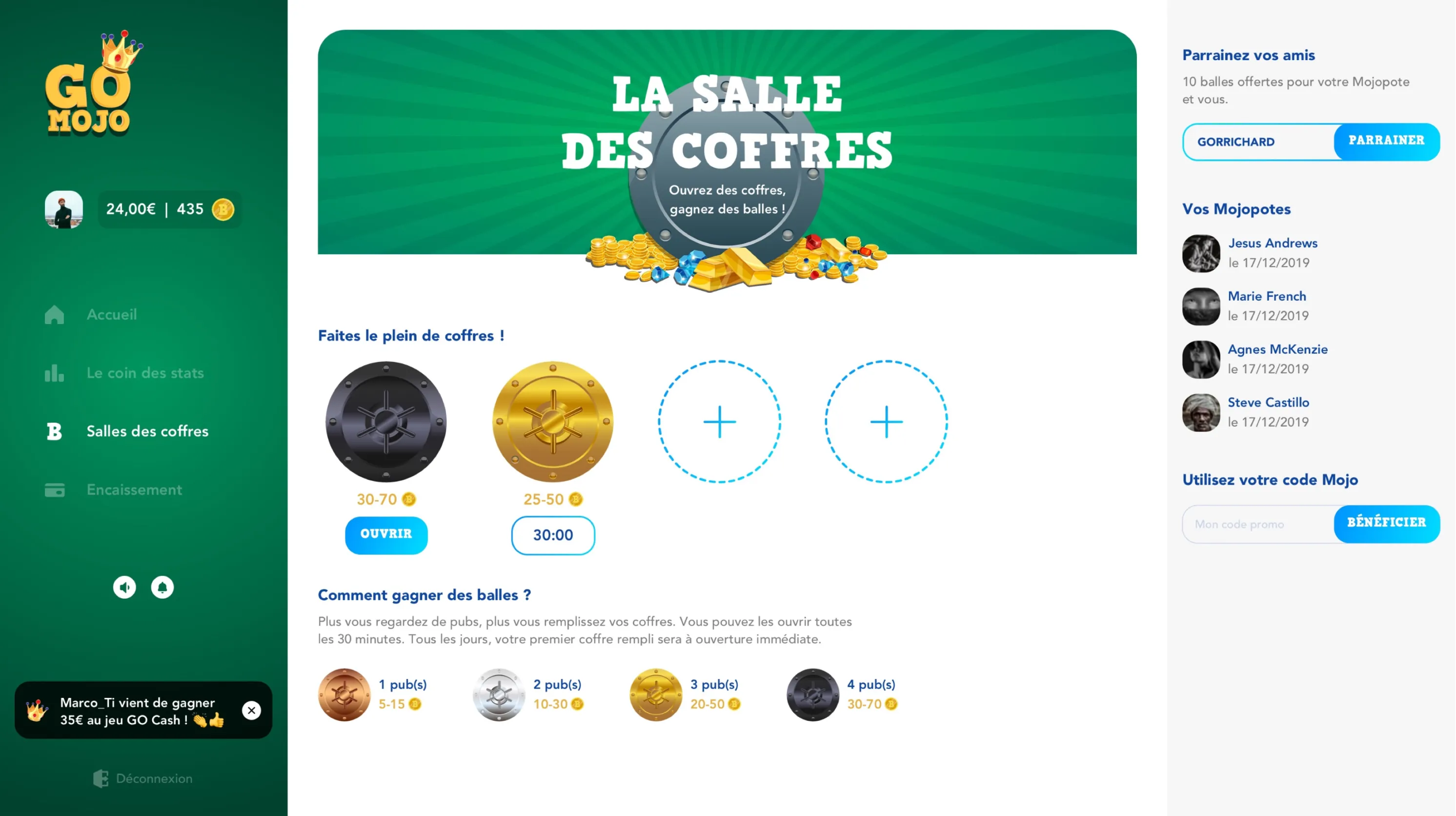Viewport: 1456px width, 816px height.
Task: Open Marie French's Mojopote profile
Action: (1266, 297)
